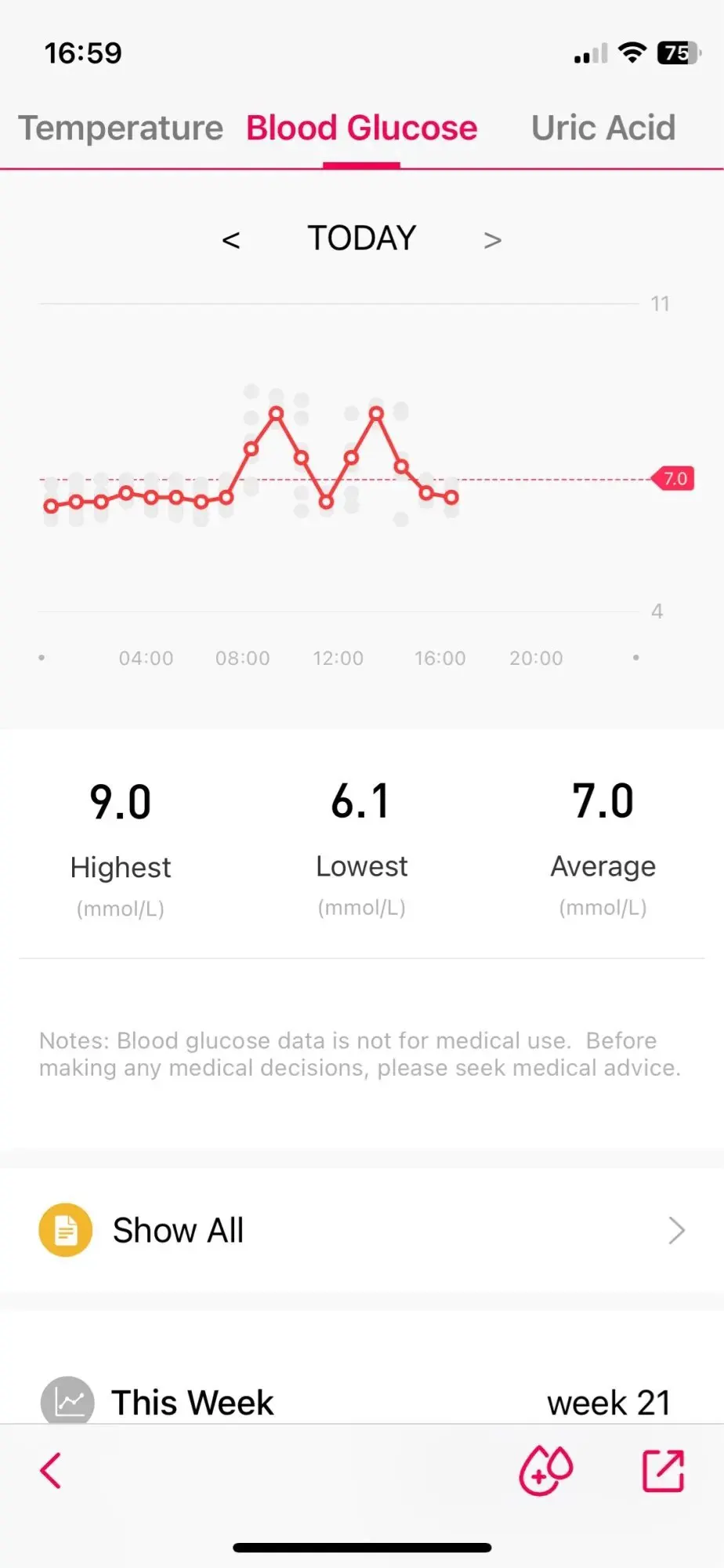Go to the next day
Viewport: 724px width, 1568px height.
click(492, 239)
